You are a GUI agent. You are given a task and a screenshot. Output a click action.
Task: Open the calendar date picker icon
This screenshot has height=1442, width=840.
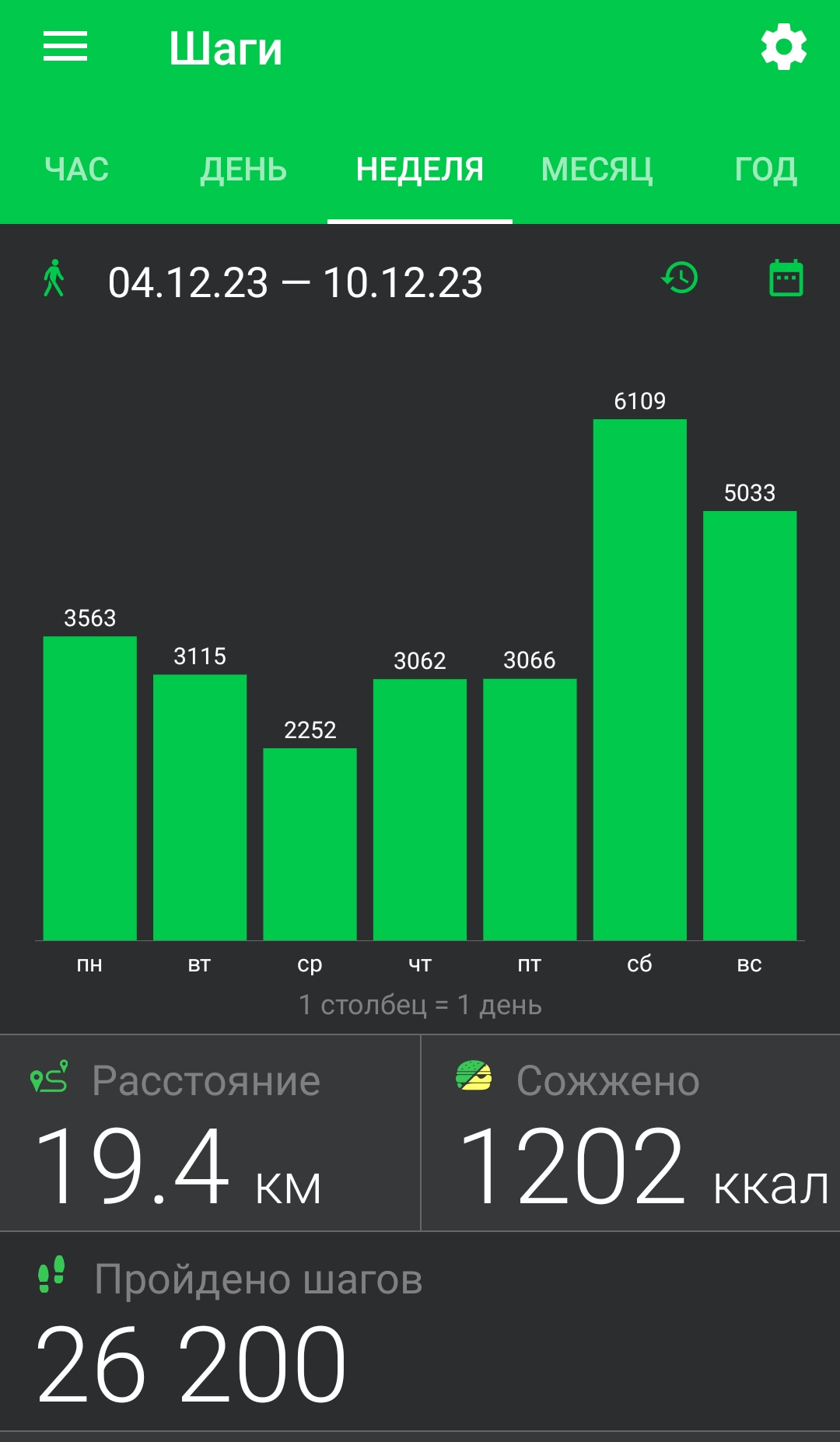point(786,278)
